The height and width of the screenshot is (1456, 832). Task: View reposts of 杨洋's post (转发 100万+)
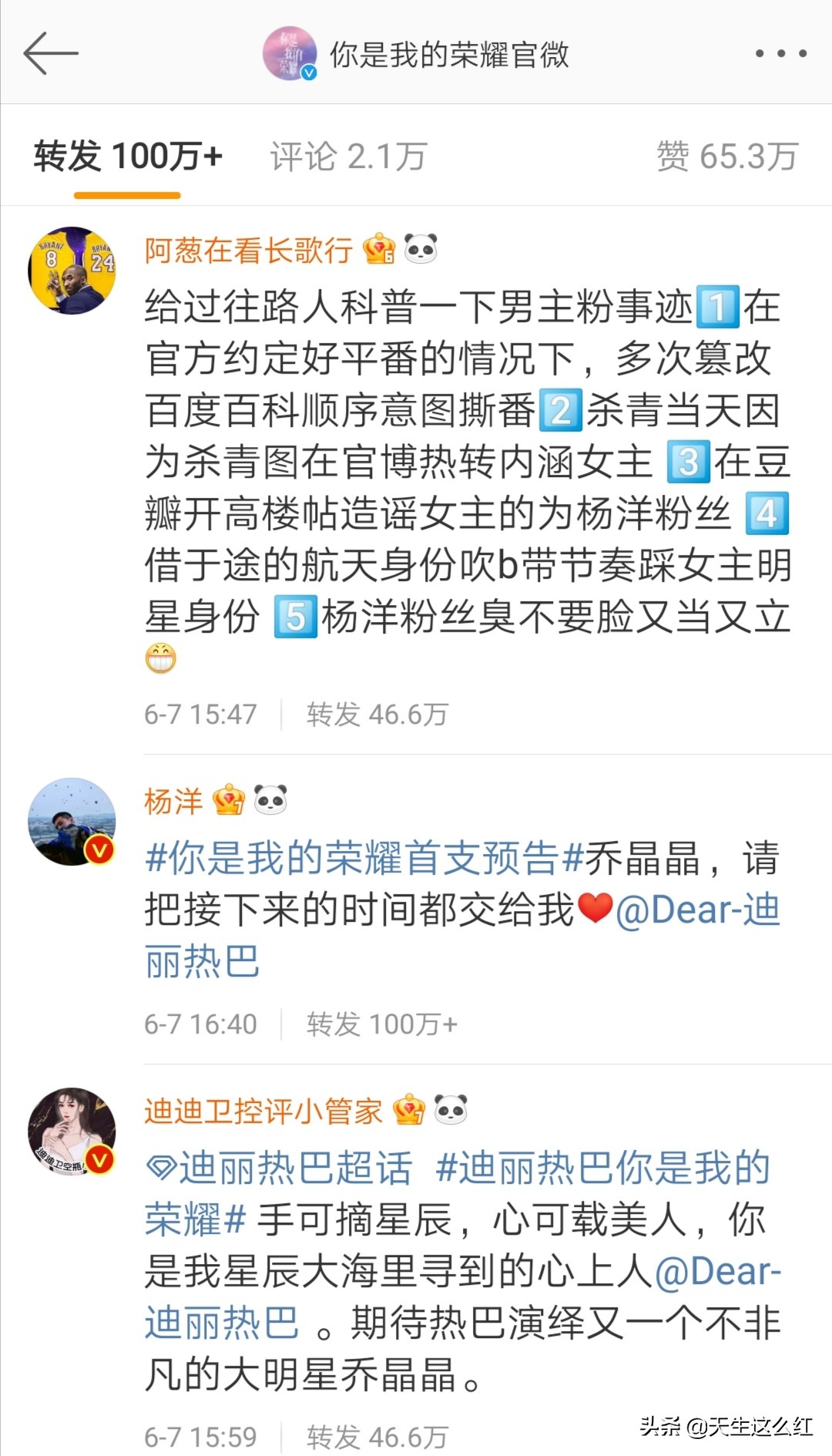[381, 1024]
